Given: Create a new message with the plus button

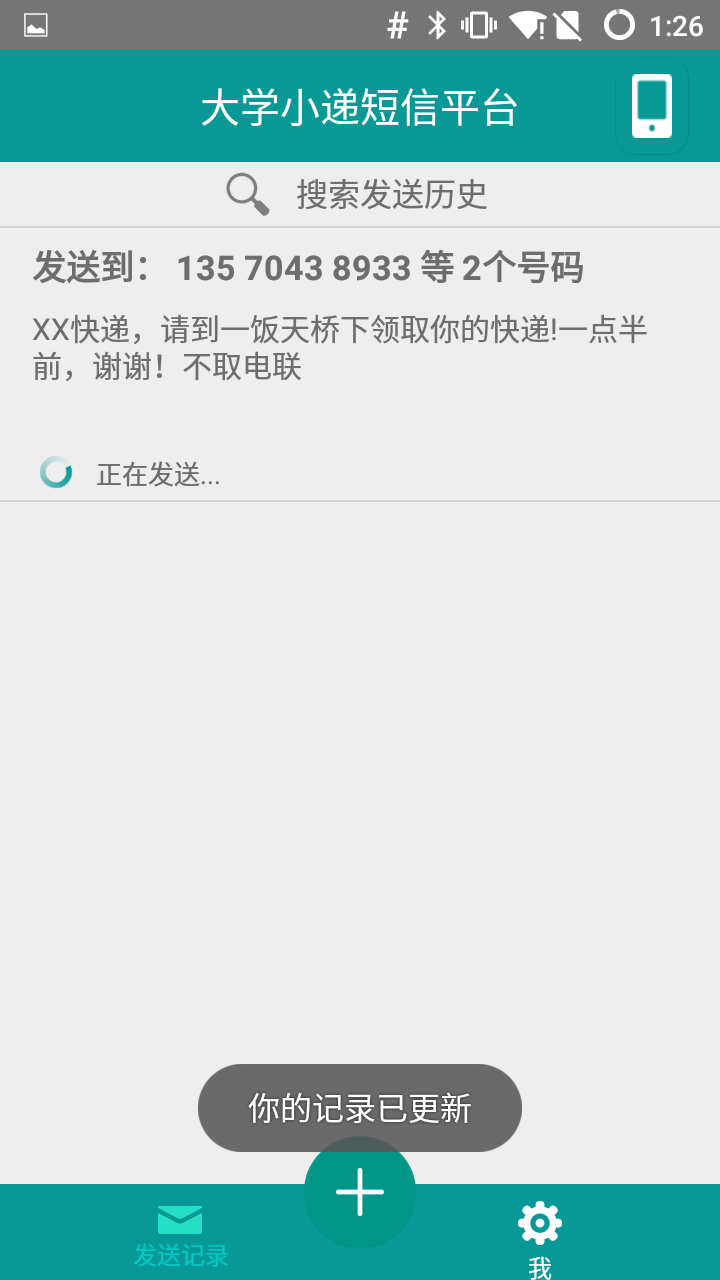Looking at the screenshot, I should coord(360,1191).
